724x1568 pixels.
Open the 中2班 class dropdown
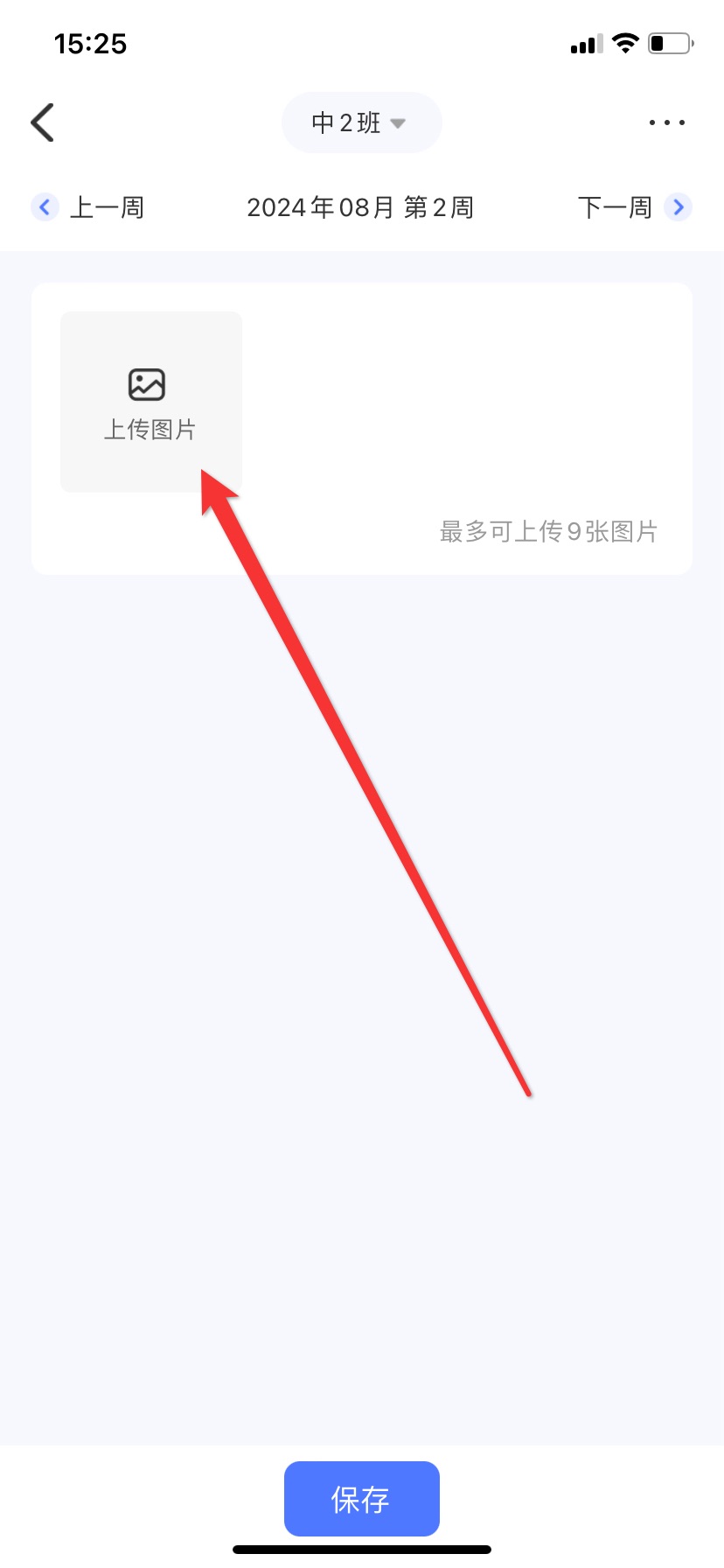point(361,122)
